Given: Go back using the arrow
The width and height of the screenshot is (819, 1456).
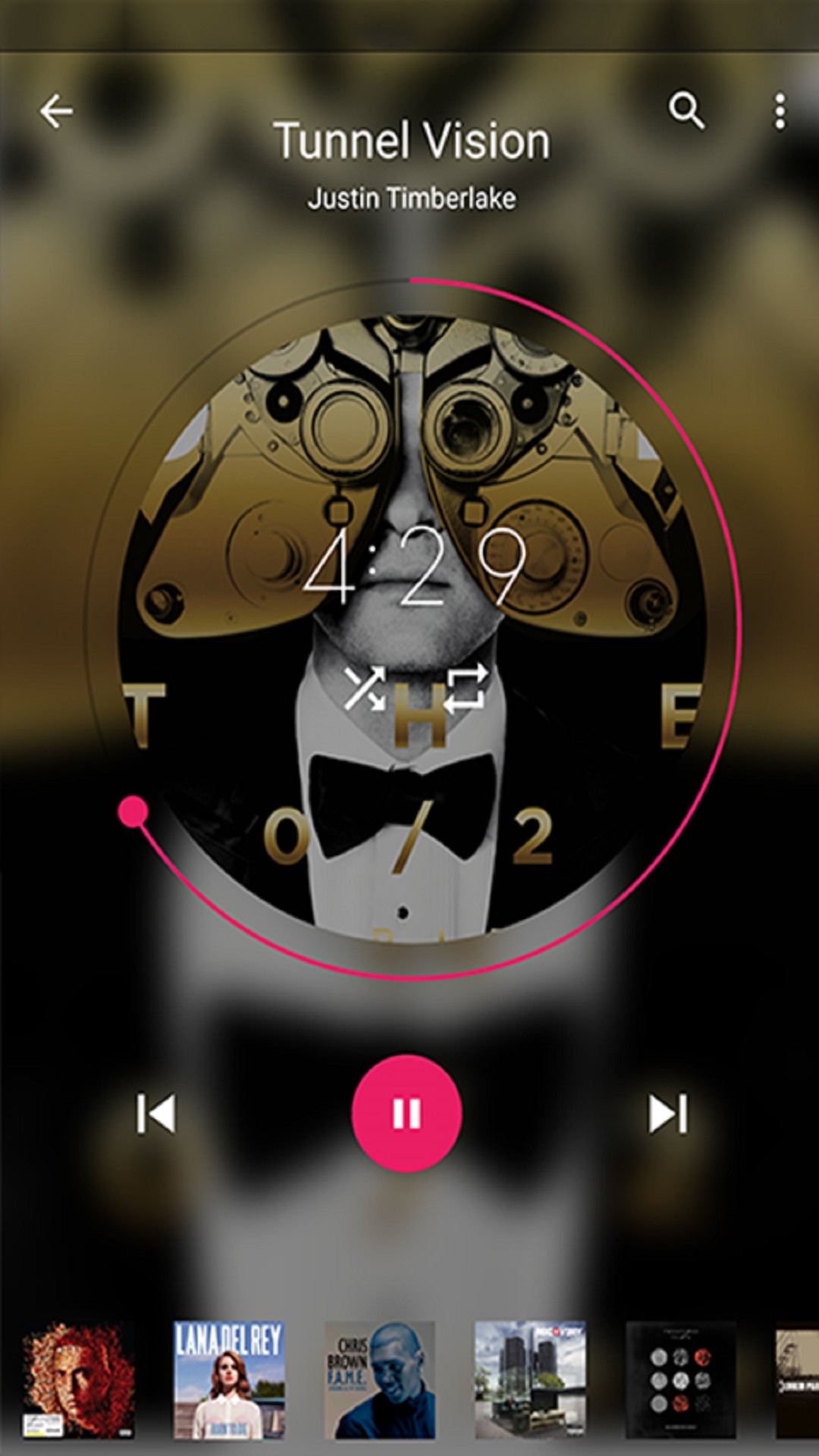Looking at the screenshot, I should (57, 111).
